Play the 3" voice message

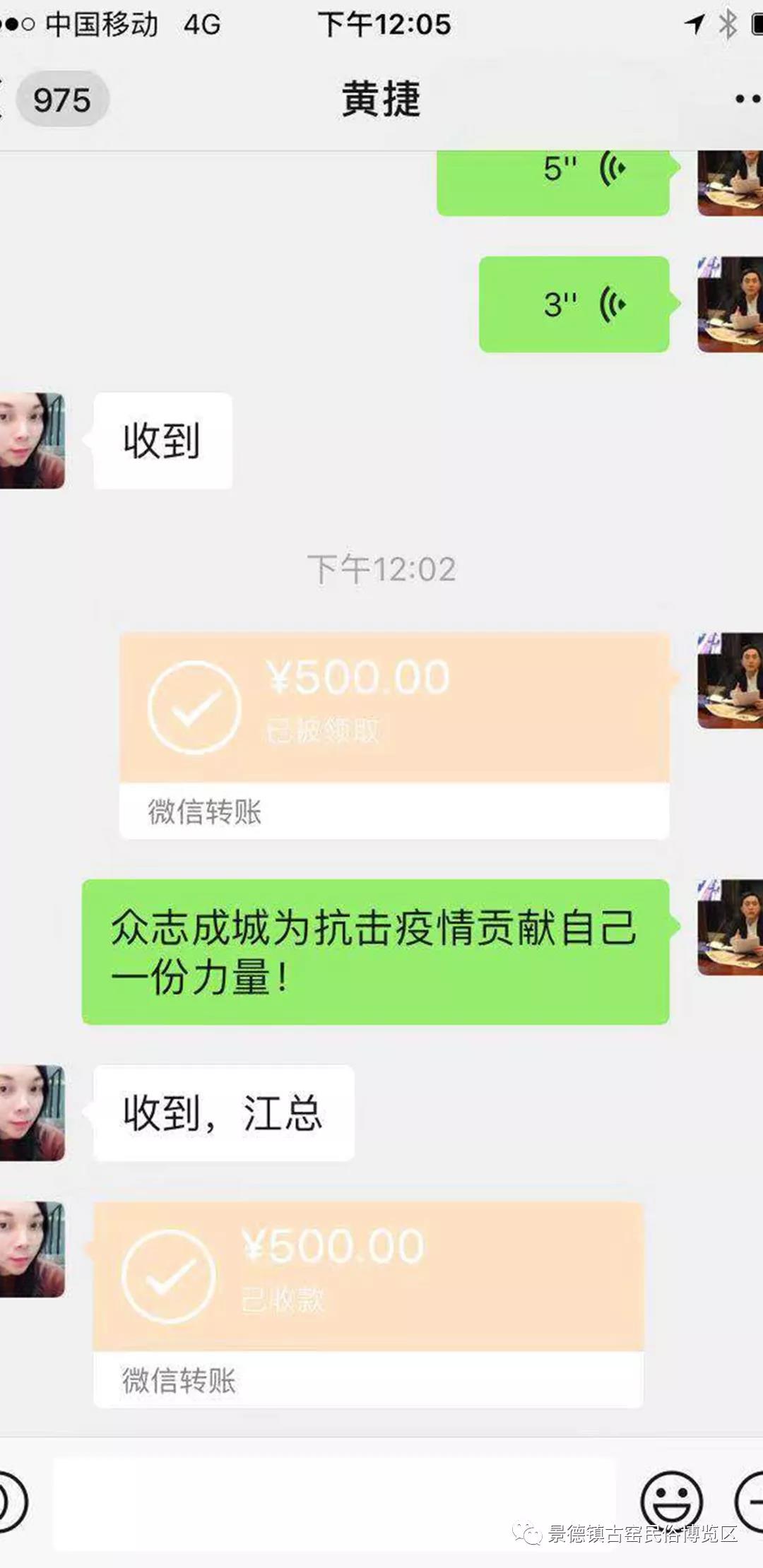pyautogui.click(x=574, y=304)
